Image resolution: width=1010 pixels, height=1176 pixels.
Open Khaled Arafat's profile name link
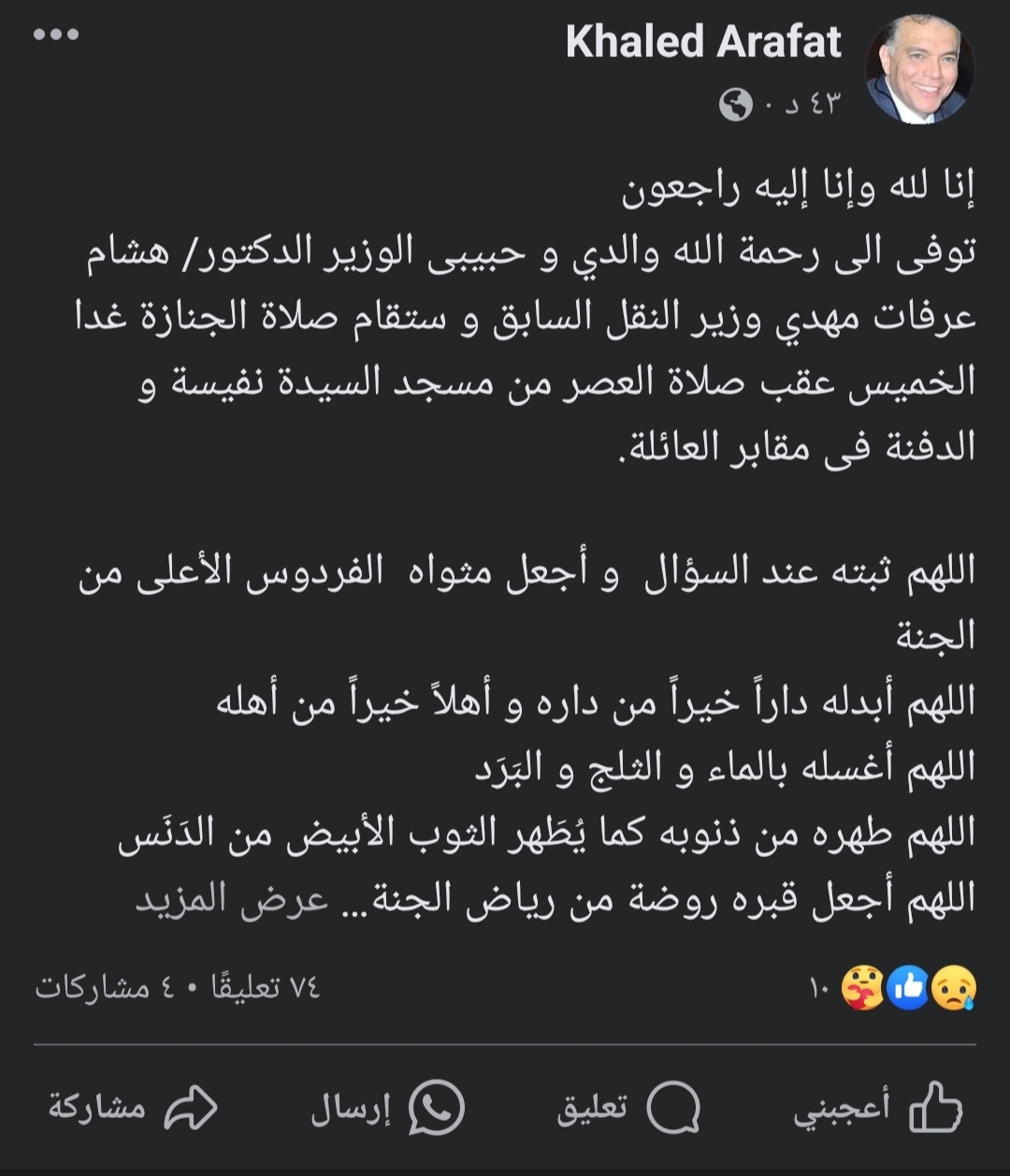coord(703,42)
